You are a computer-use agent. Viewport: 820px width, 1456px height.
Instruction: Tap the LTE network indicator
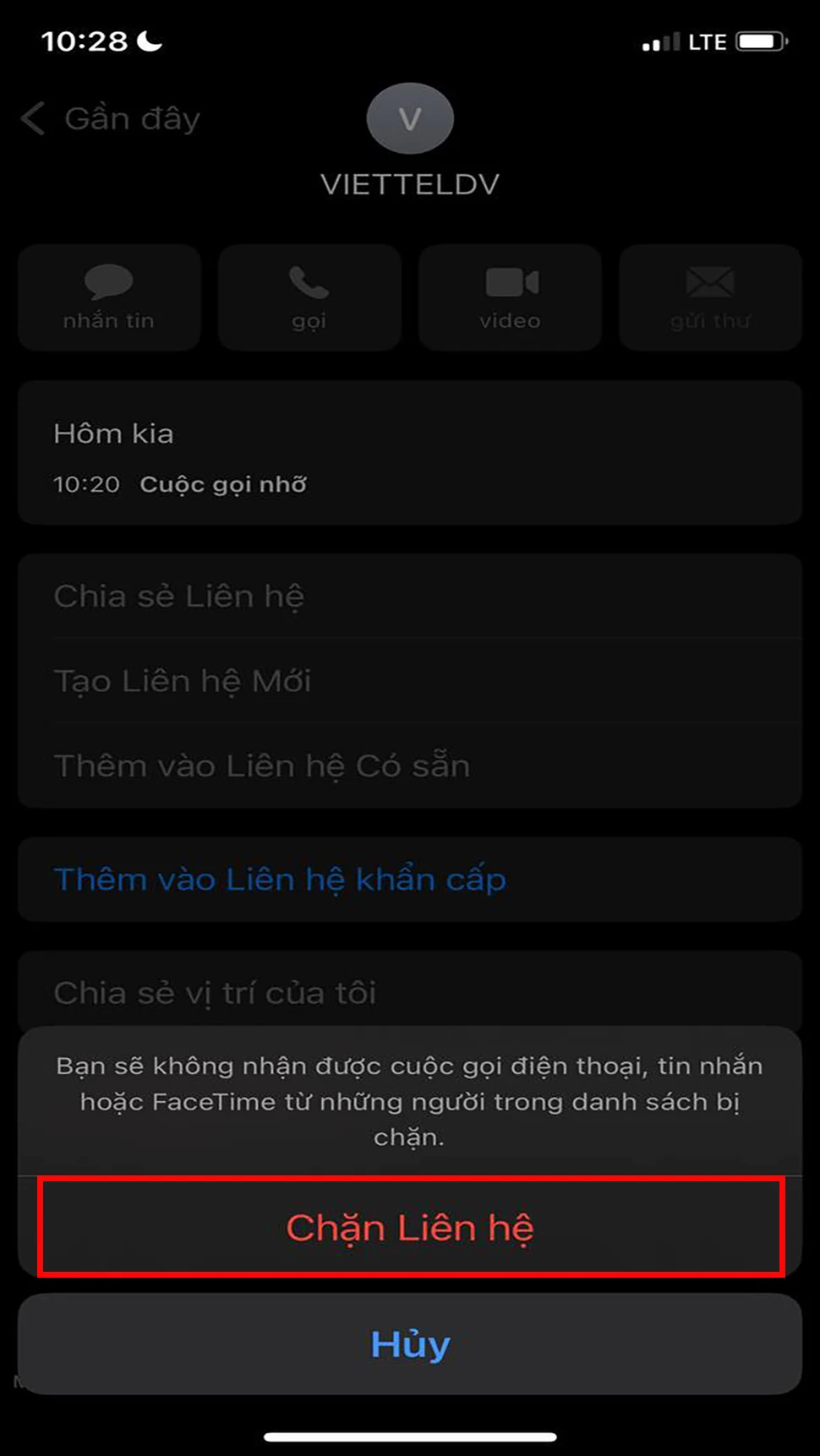pos(708,40)
